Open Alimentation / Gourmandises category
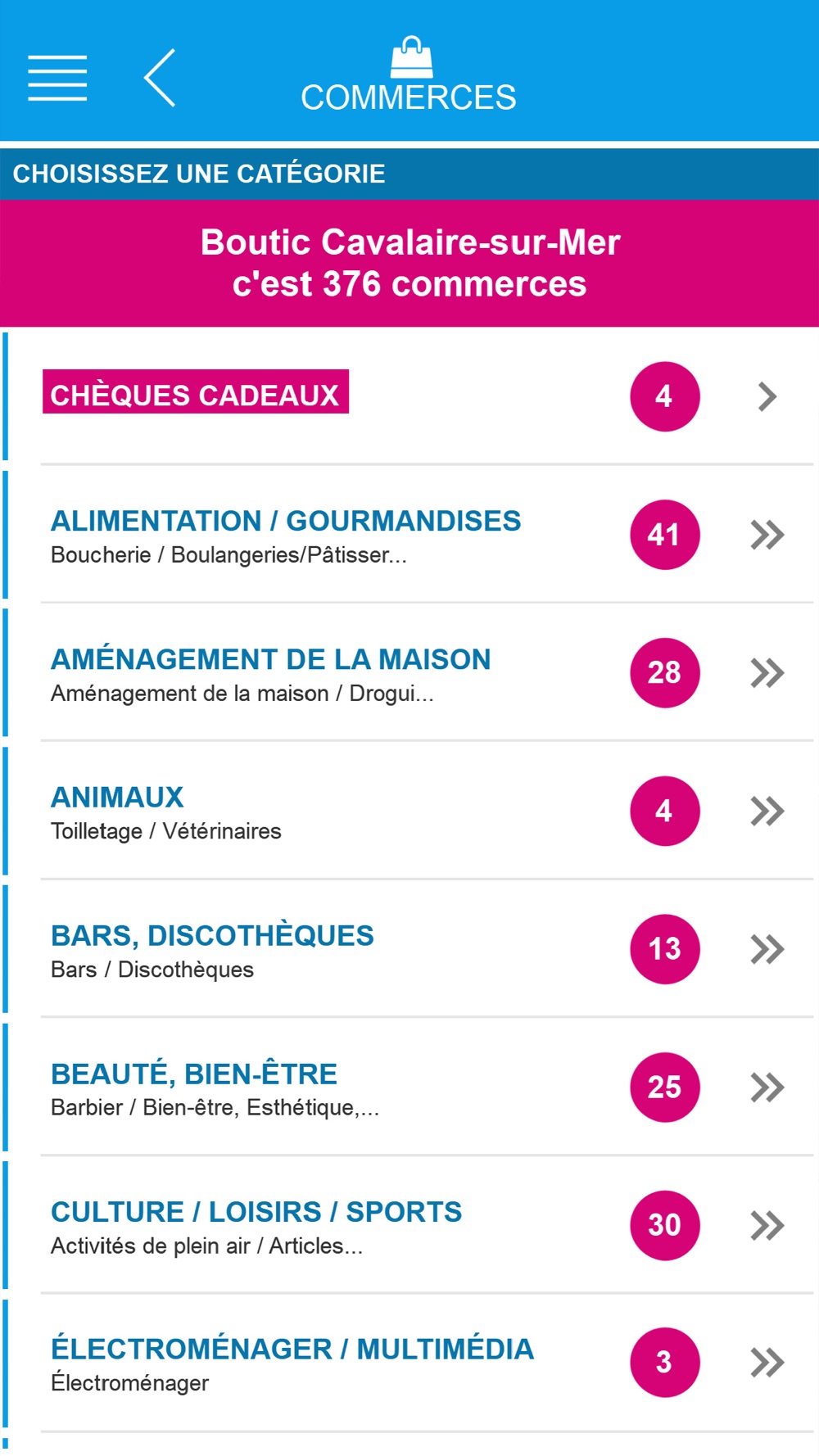This screenshot has width=819, height=1456. coord(409,535)
